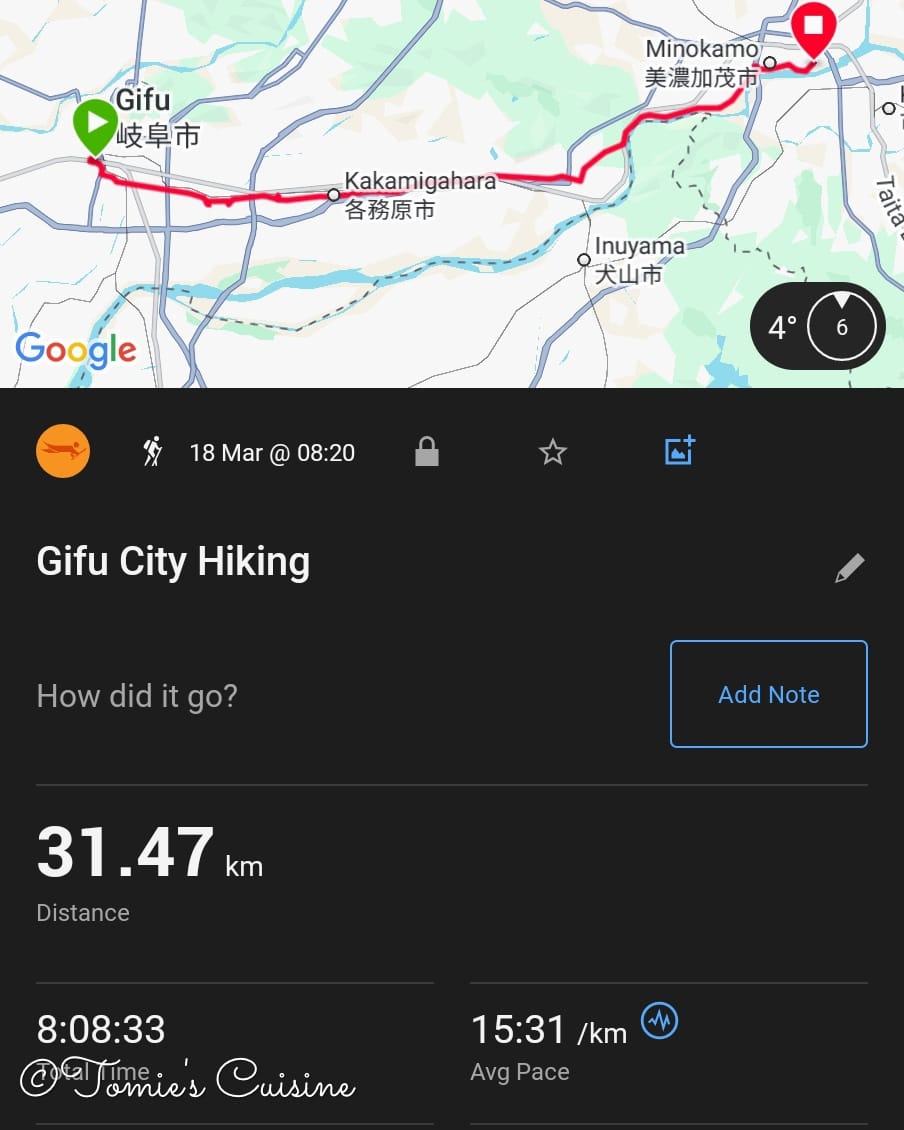This screenshot has height=1130, width=904.
Task: Tap the Add Note button
Action: click(x=768, y=694)
